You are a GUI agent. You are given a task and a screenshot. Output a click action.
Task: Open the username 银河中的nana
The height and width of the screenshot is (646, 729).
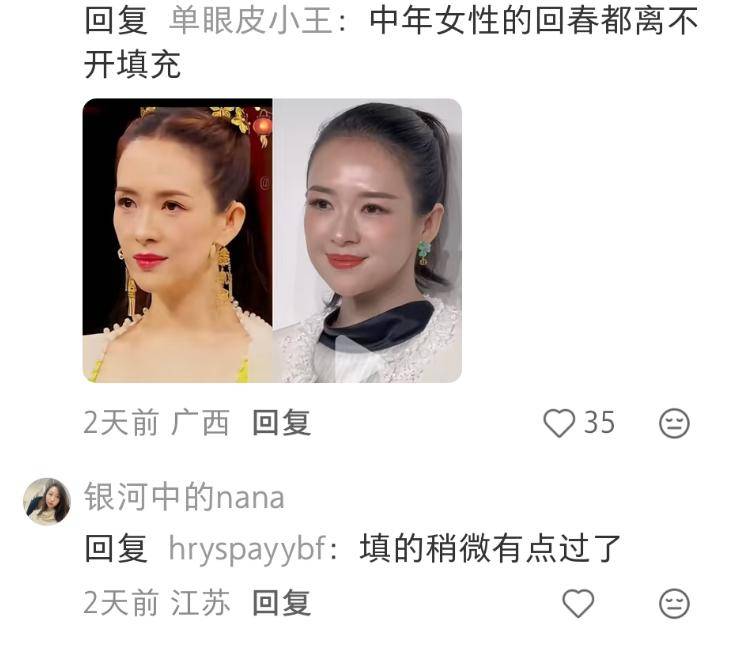click(184, 497)
